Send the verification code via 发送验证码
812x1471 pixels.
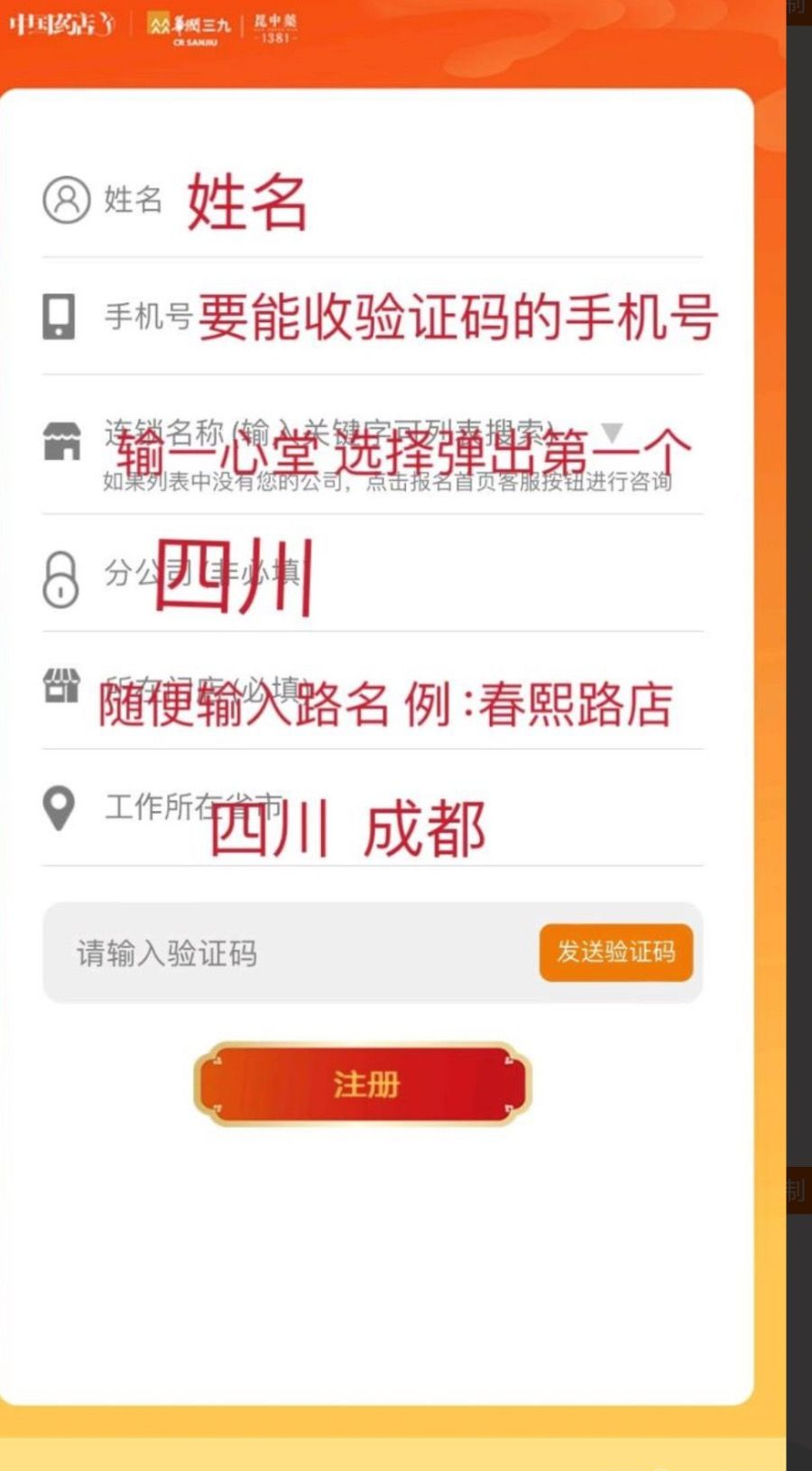tap(615, 952)
